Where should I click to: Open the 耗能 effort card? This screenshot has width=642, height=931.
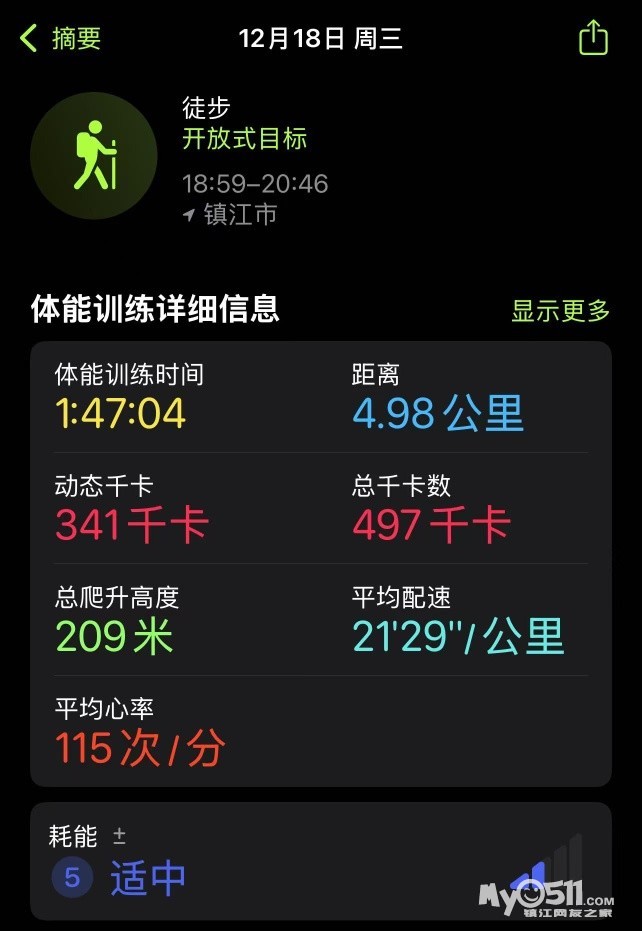(x=320, y=861)
